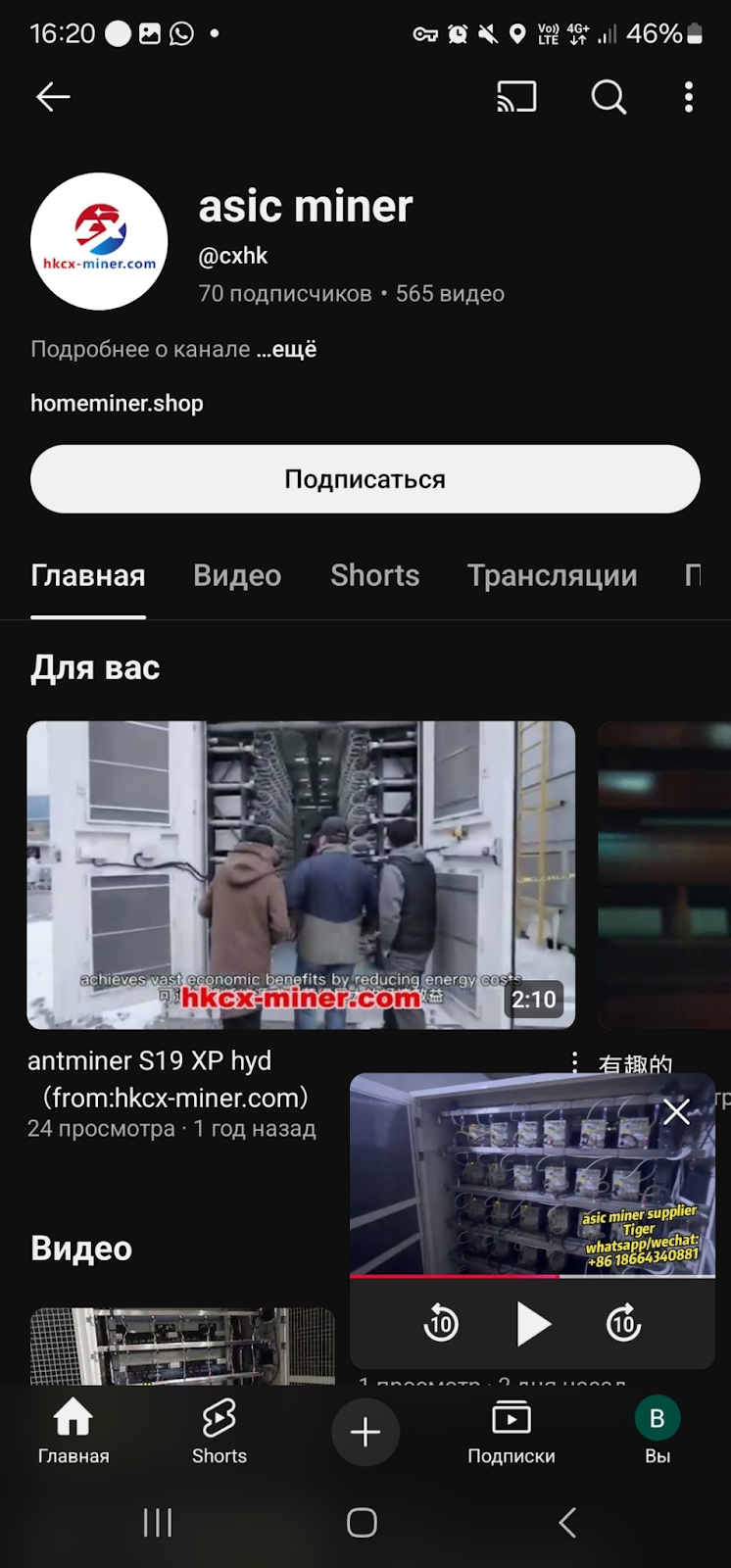Viewport: 731px width, 1568px height.
Task: Expand channel description via …ещё
Action: pyautogui.click(x=286, y=350)
